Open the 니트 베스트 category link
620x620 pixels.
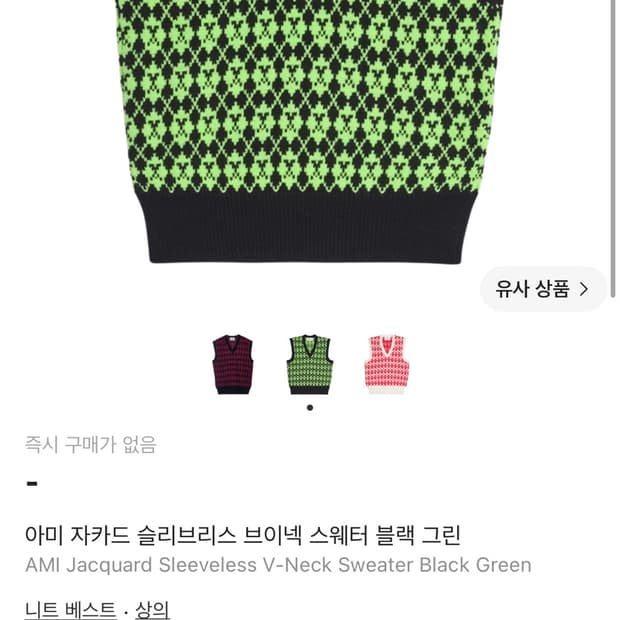pos(71,609)
